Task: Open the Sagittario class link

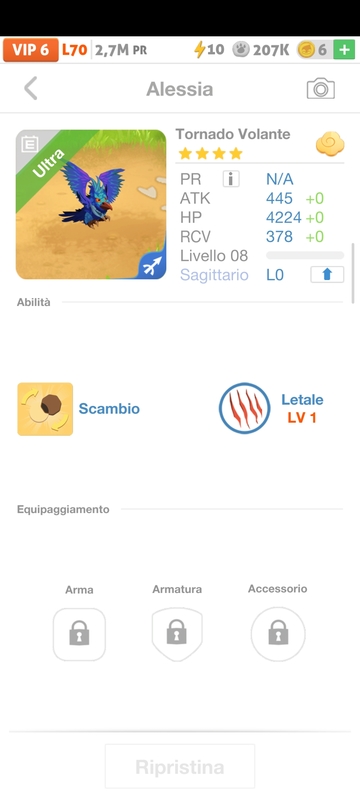Action: [214, 275]
